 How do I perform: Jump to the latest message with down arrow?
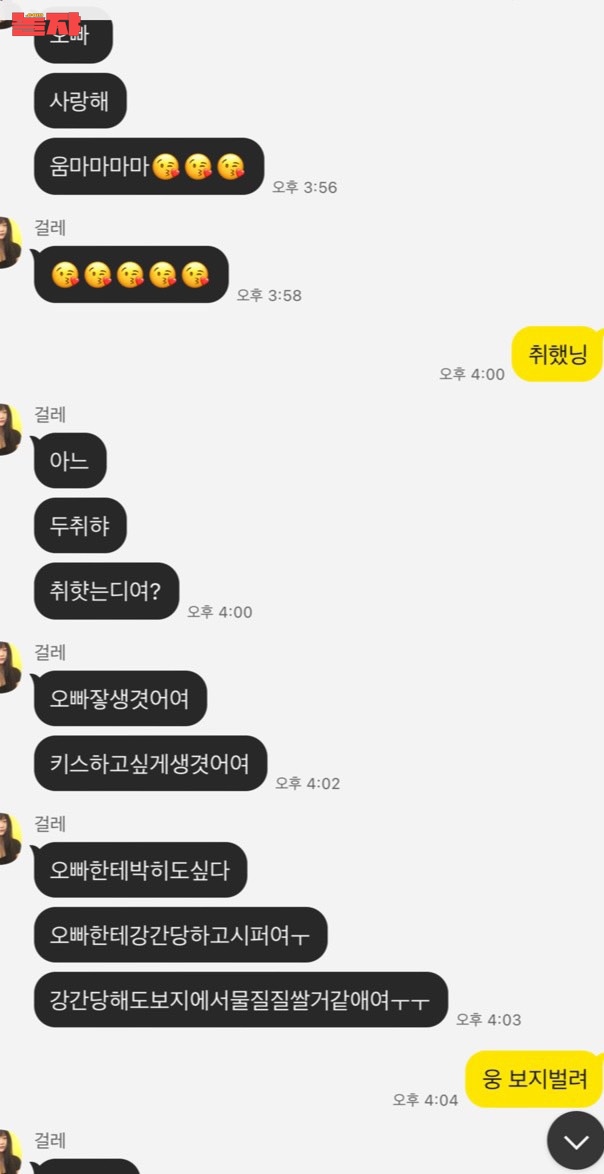point(575,1141)
